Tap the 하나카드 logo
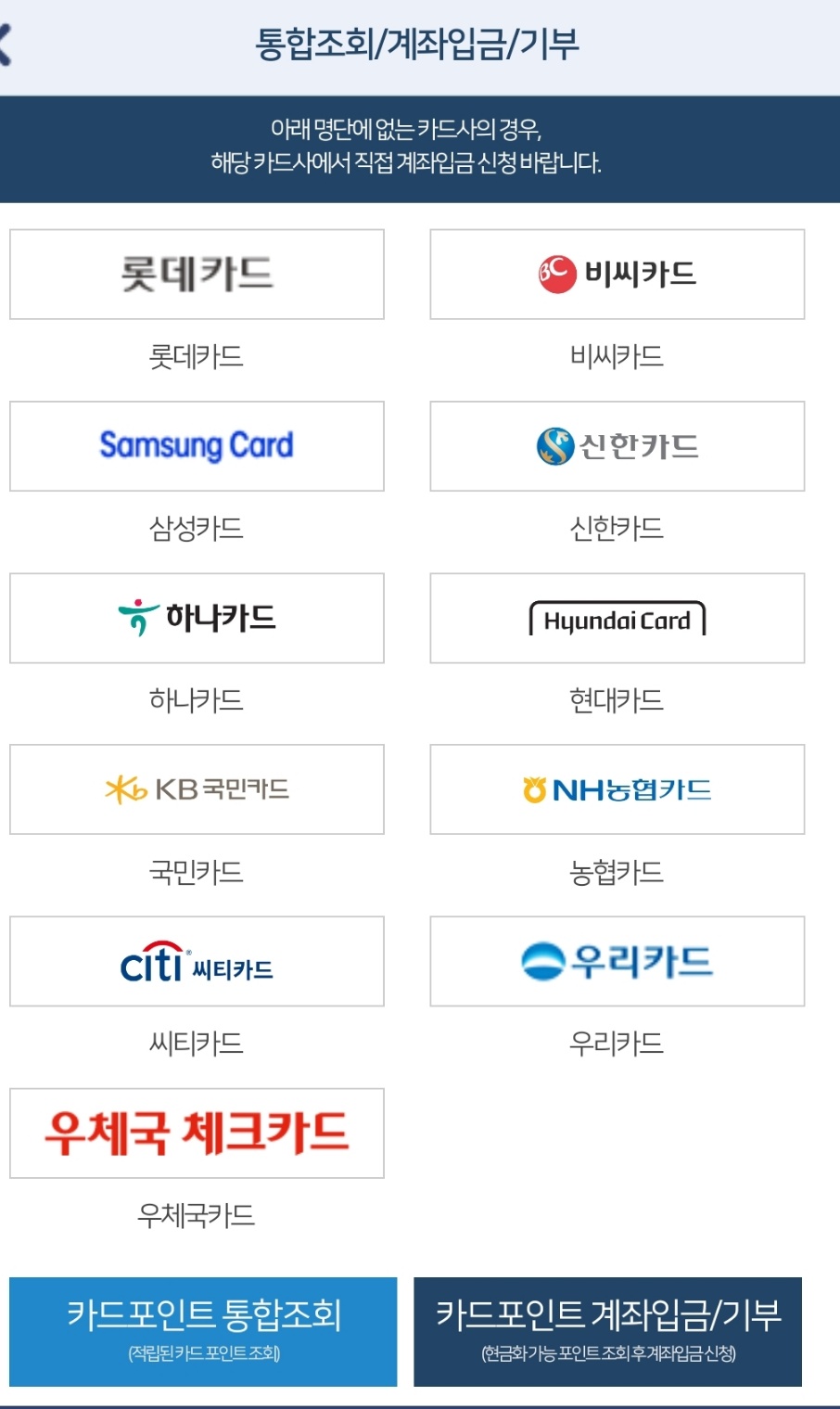 197,618
